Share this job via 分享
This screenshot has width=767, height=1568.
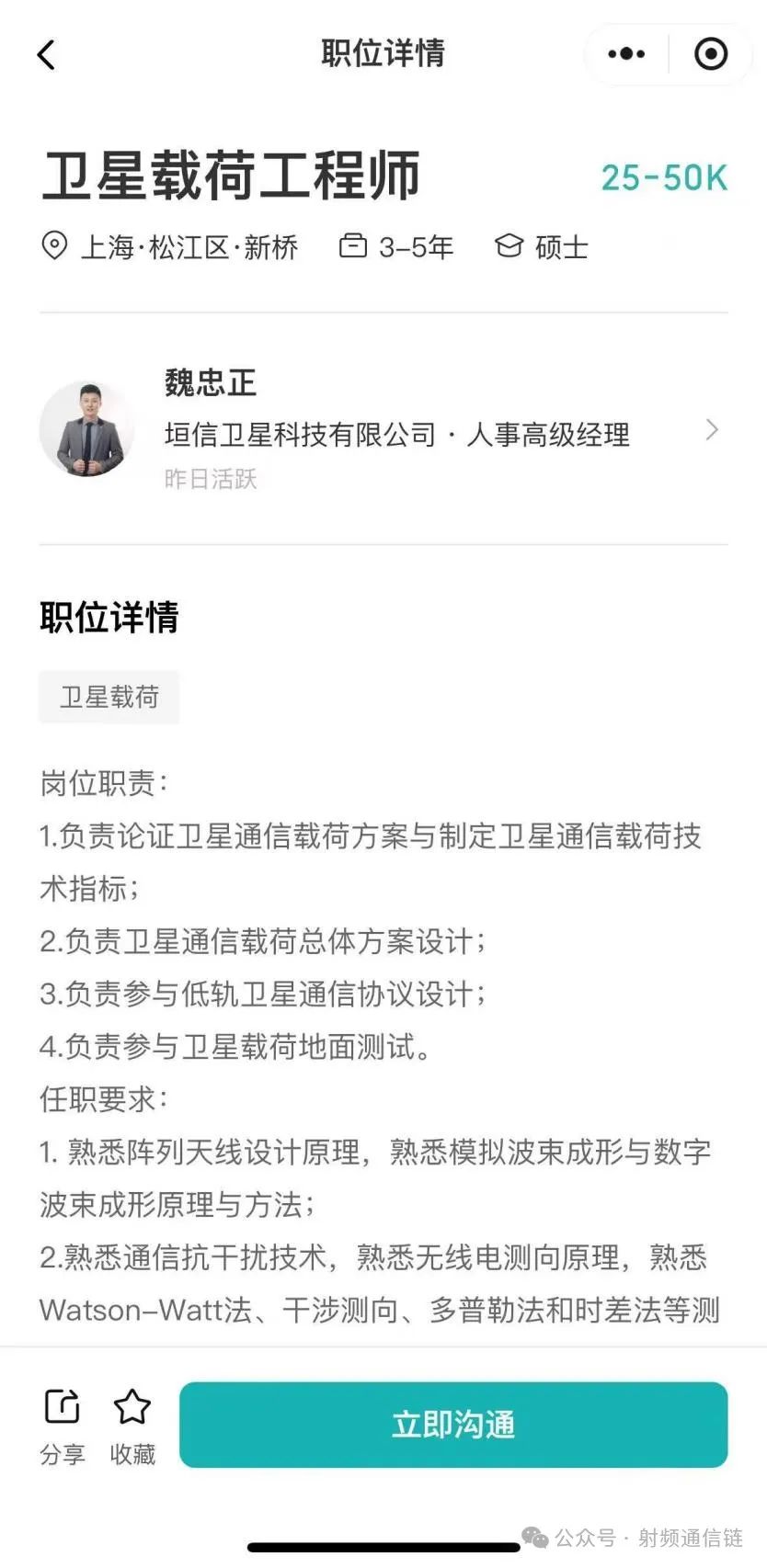[63, 1426]
